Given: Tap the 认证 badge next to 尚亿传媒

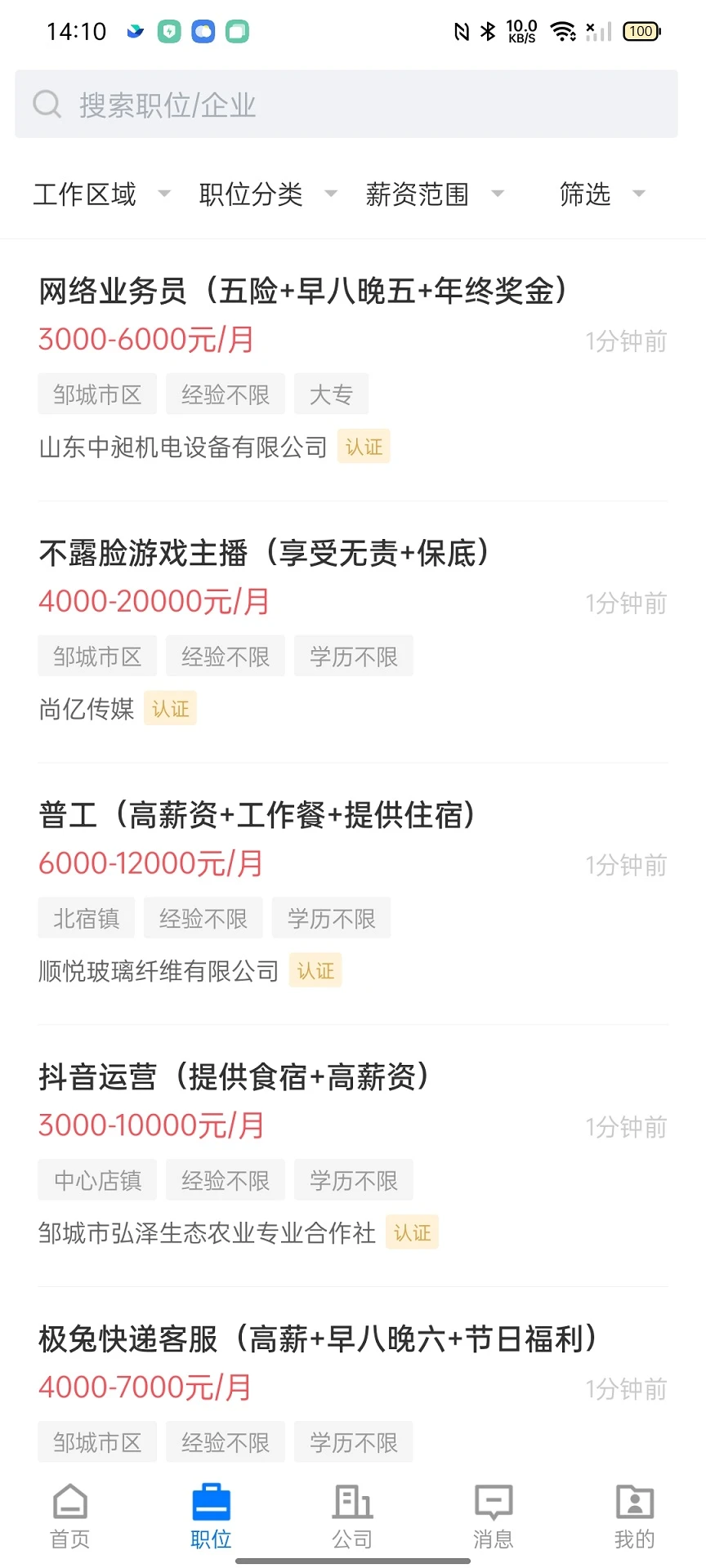Looking at the screenshot, I should click(x=170, y=708).
